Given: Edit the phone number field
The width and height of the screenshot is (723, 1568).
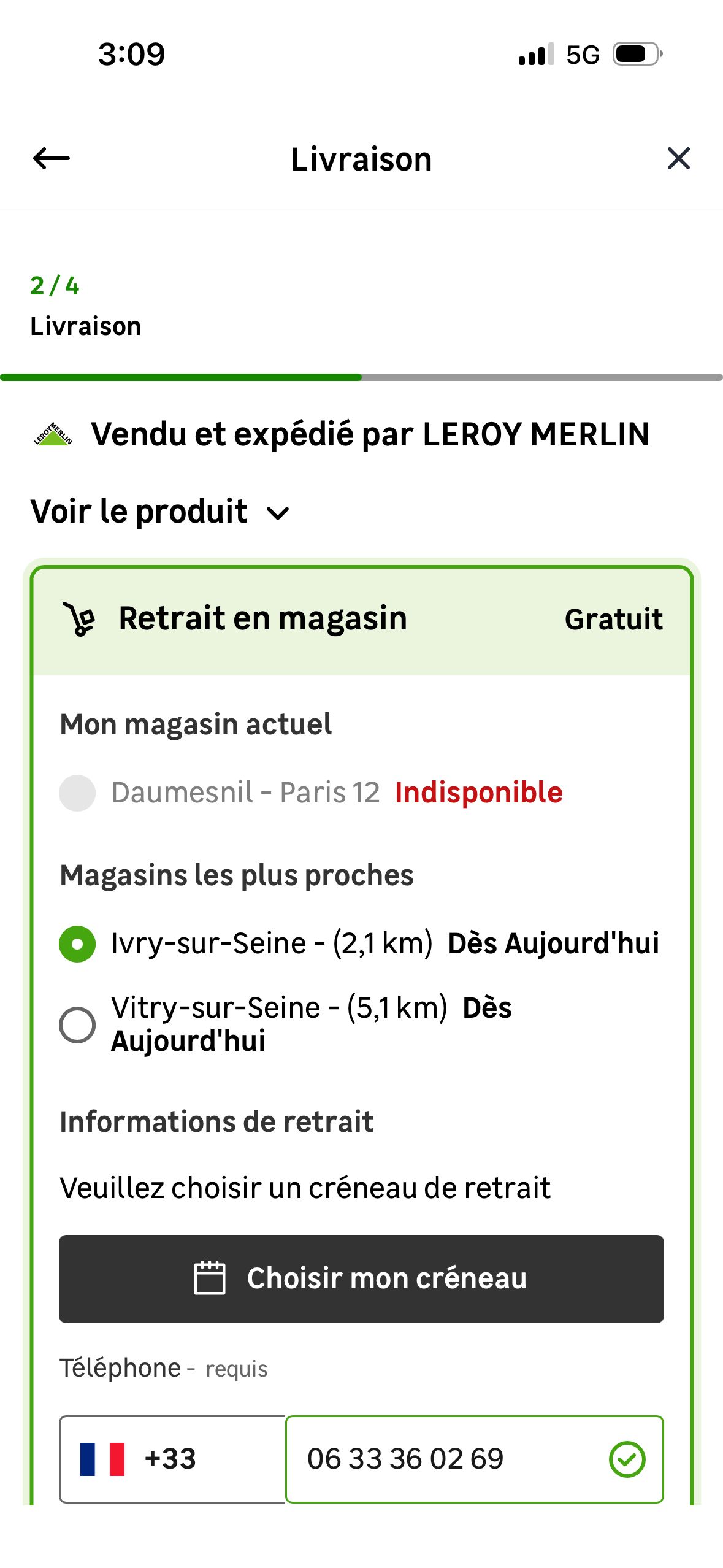Looking at the screenshot, I should [x=448, y=1459].
